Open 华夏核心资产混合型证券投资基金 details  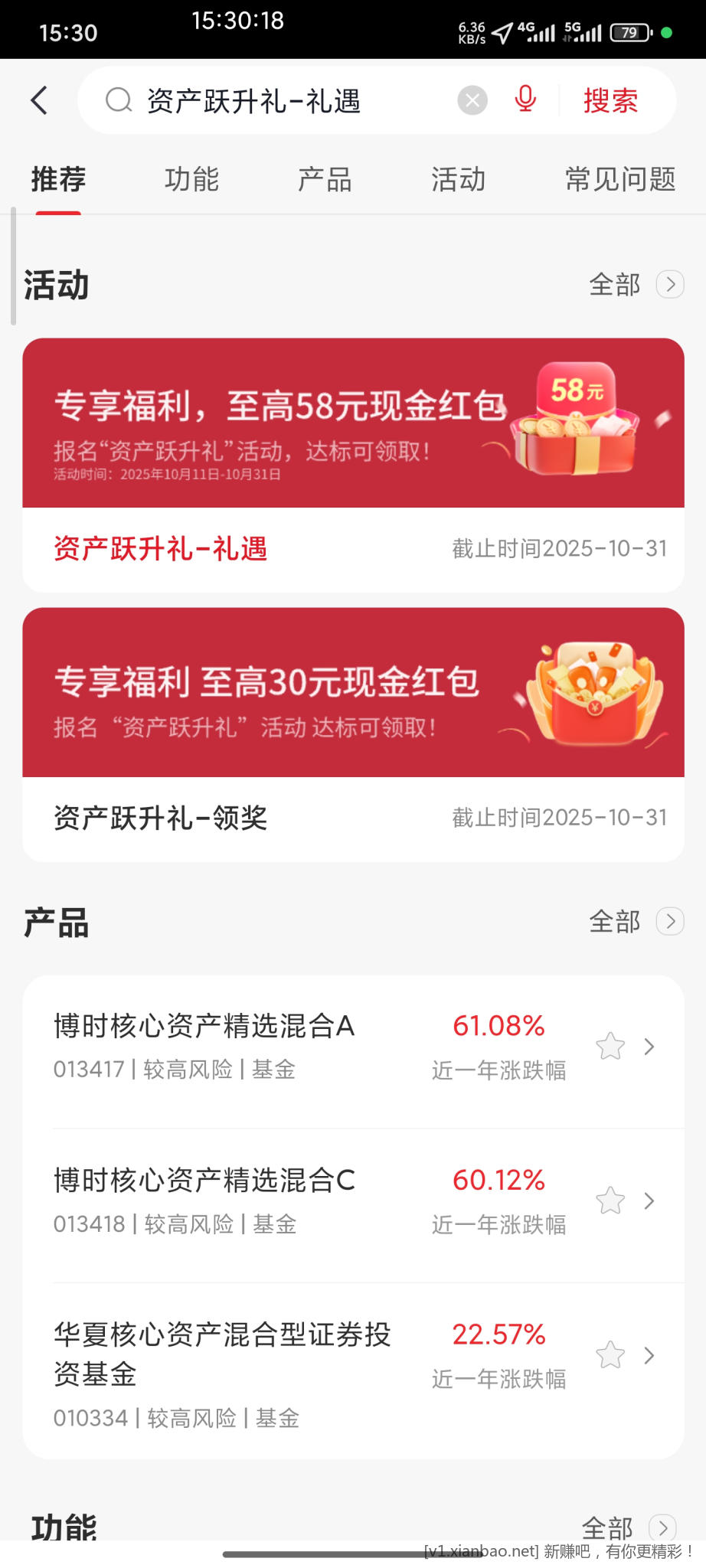[x=230, y=1370]
